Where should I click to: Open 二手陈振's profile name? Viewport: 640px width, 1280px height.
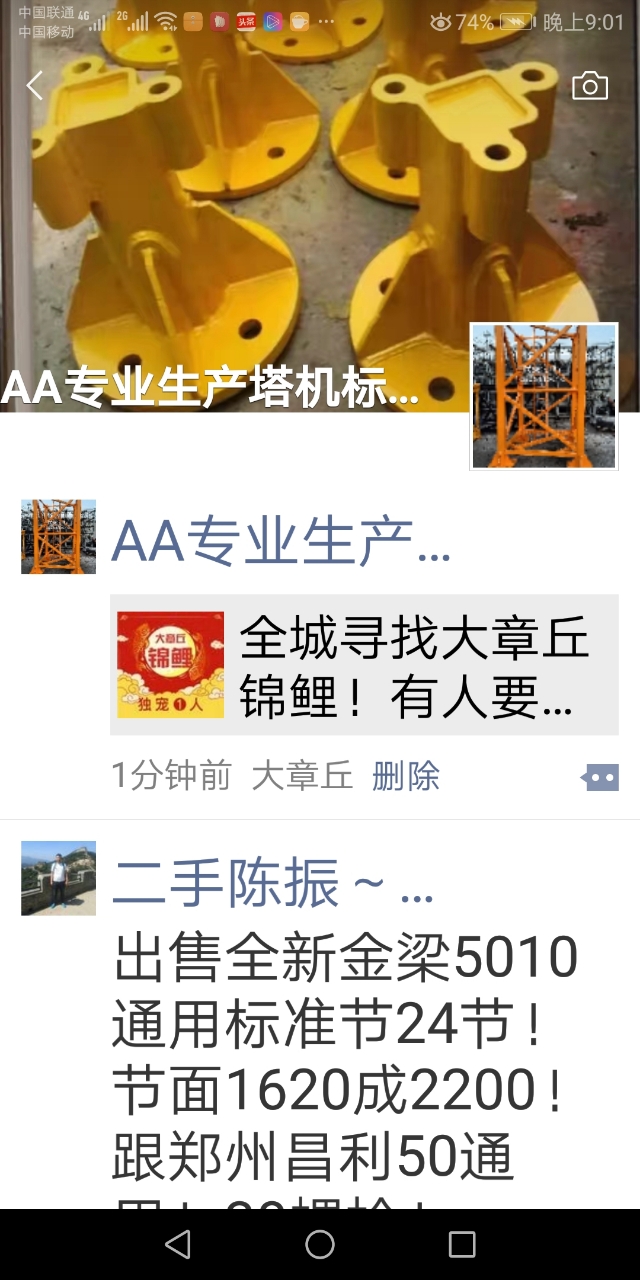click(x=272, y=882)
